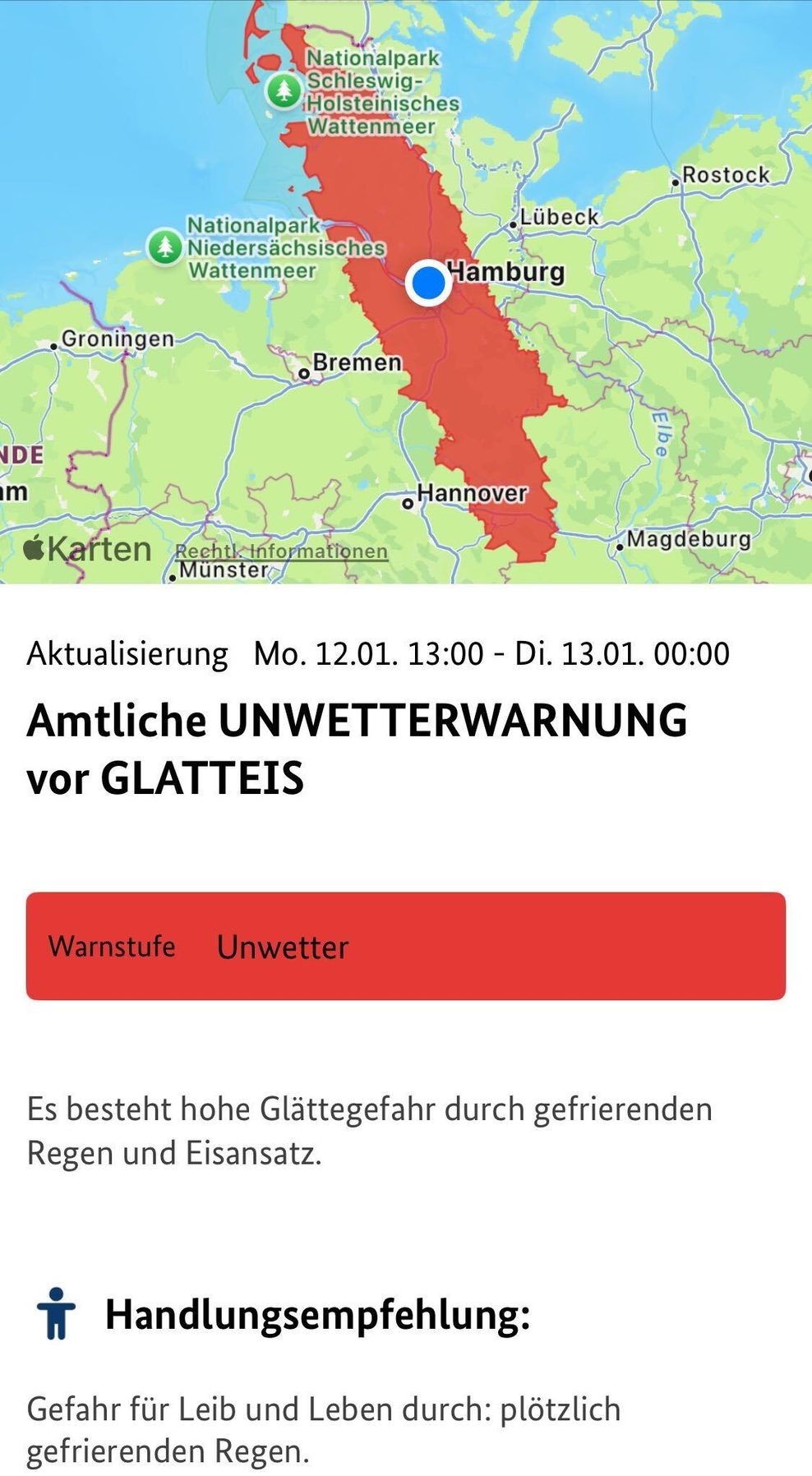The width and height of the screenshot is (812, 1476).
Task: Click the blue current location marker near Hamburg
Action: pyautogui.click(x=428, y=283)
